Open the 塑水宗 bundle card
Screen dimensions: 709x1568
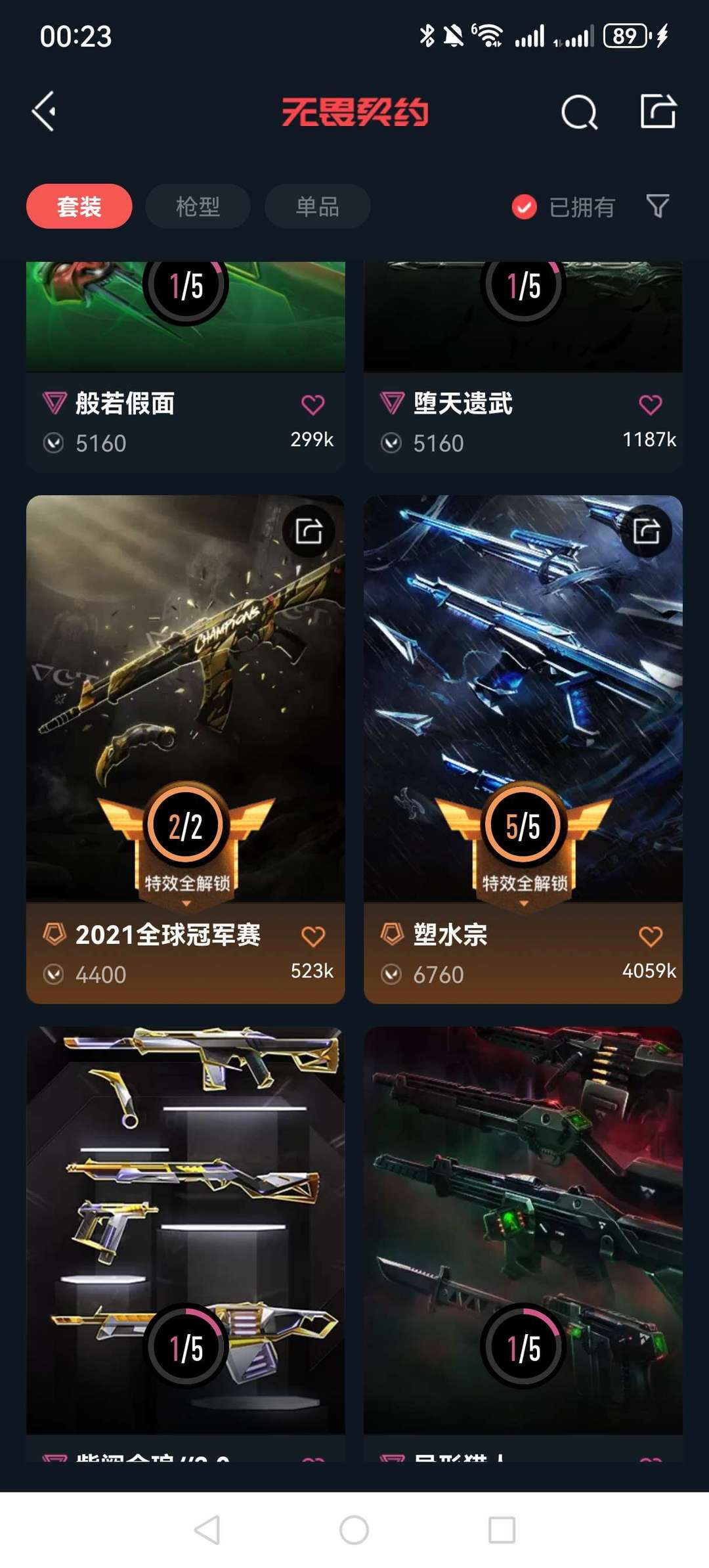pos(523,749)
